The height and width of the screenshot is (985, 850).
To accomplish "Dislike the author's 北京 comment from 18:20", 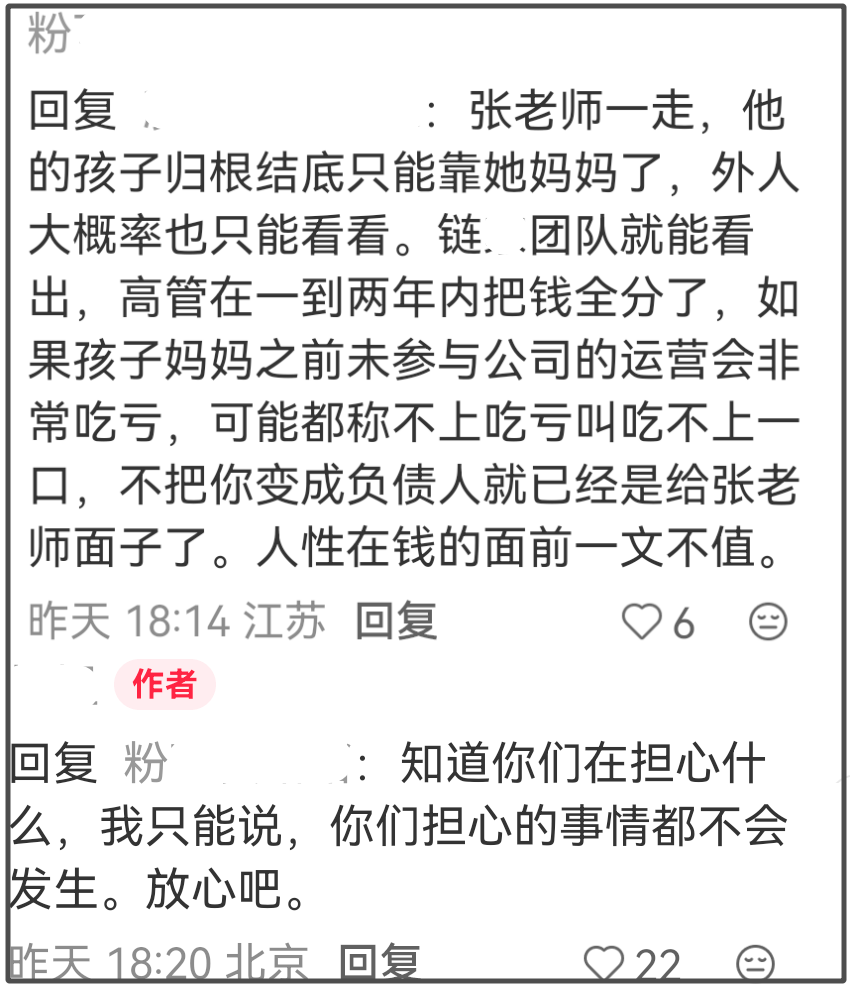I will [x=756, y=964].
